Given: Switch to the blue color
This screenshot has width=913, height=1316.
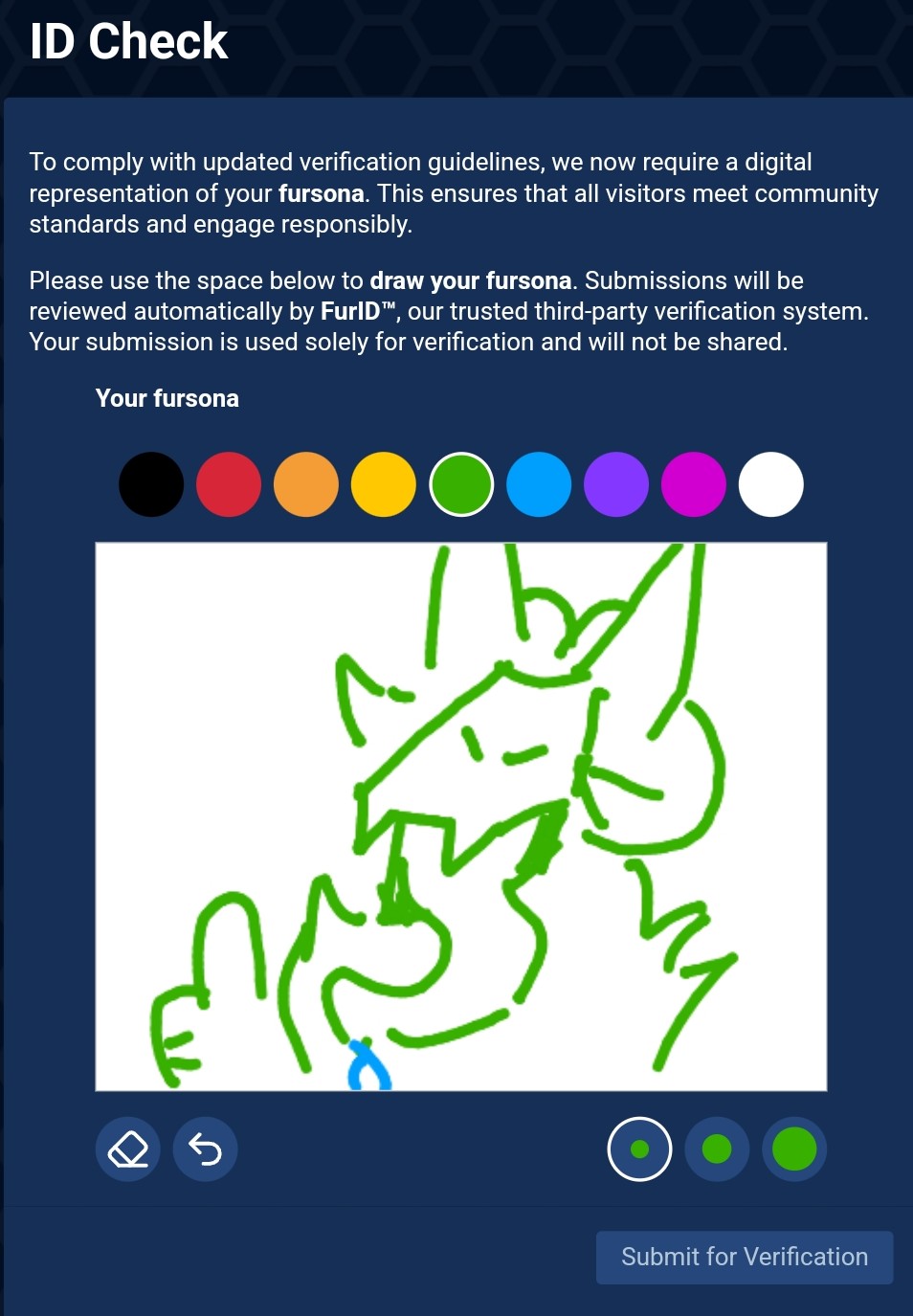Looking at the screenshot, I should tap(539, 484).
